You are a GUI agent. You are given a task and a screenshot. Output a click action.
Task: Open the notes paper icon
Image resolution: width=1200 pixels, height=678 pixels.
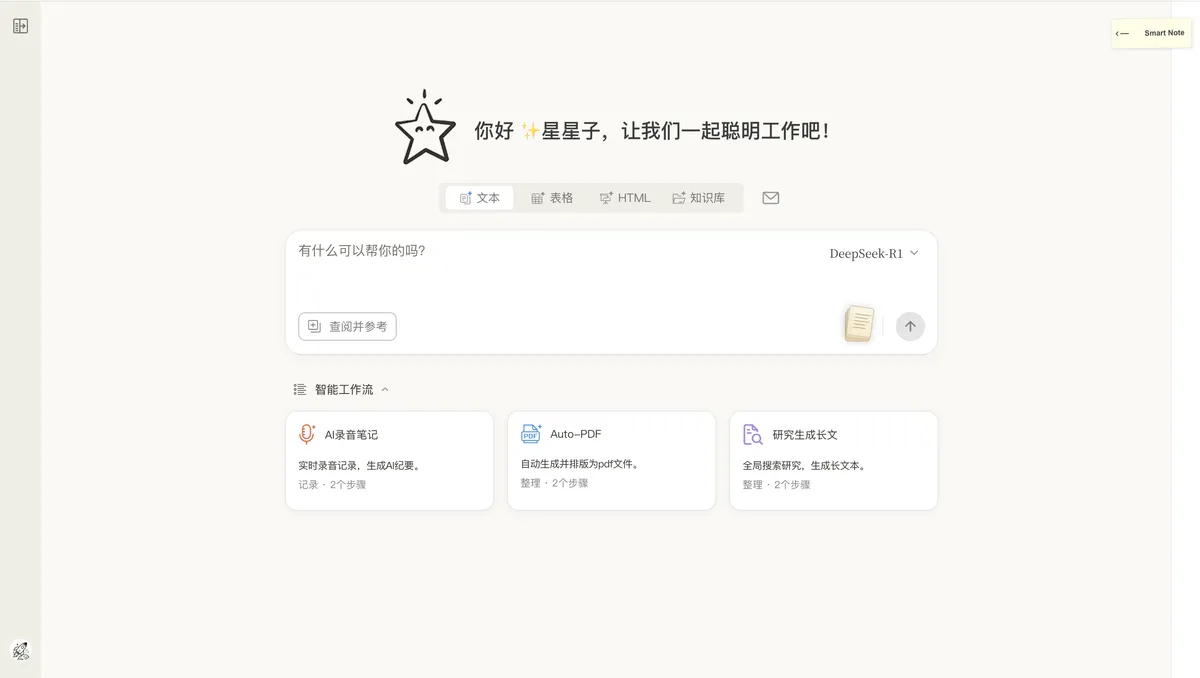pos(858,324)
